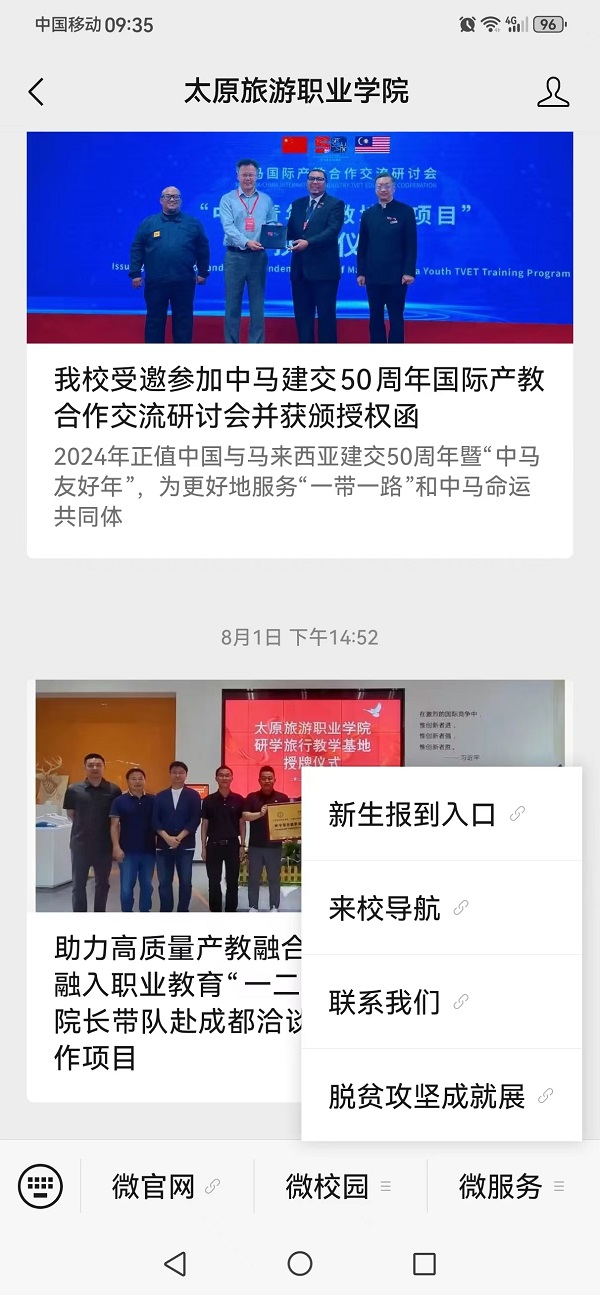This screenshot has width=600, height=1295.
Task: Switch to keyboard input mode
Action: pos(40,1187)
